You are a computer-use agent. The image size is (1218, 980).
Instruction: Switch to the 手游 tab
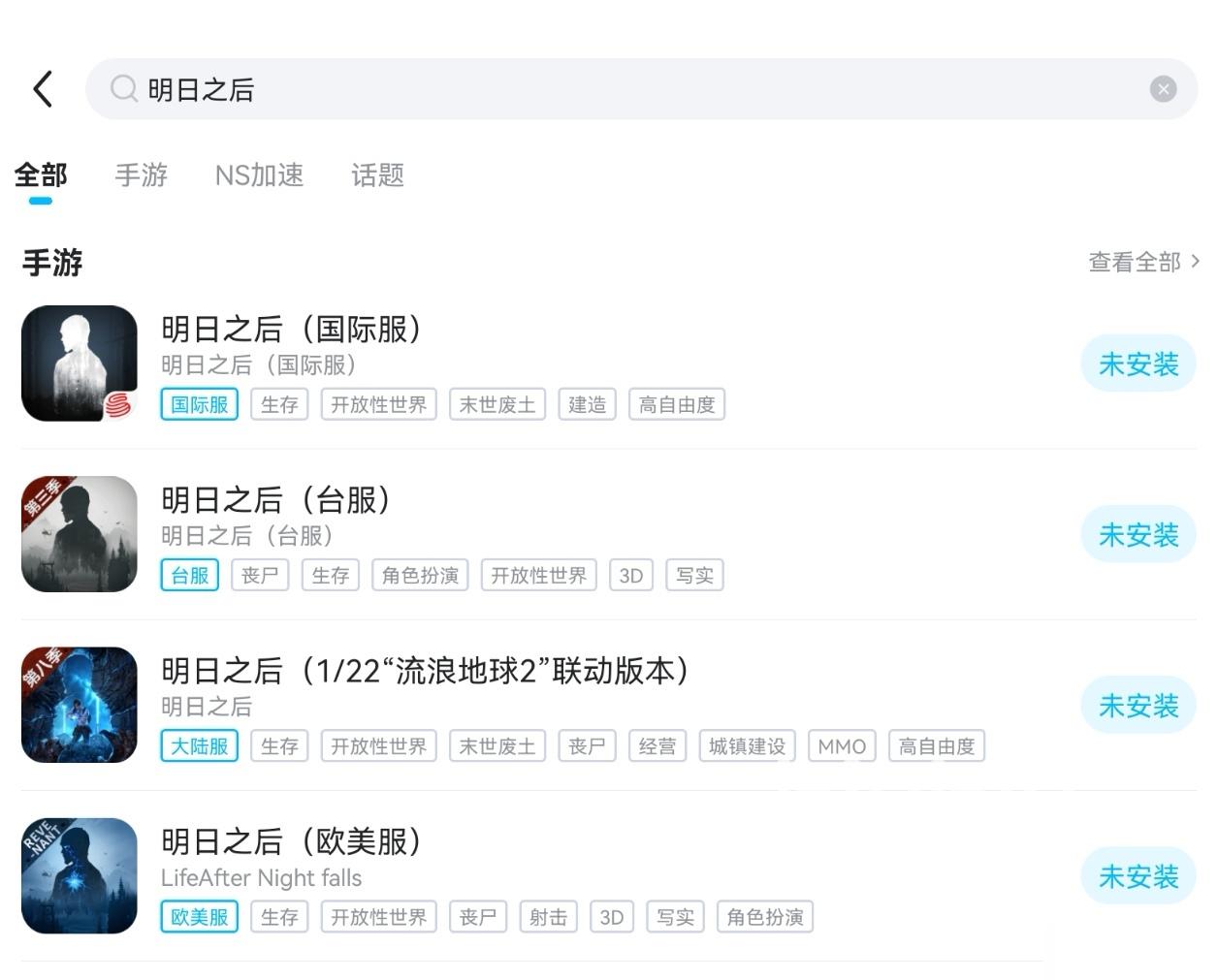(x=142, y=175)
